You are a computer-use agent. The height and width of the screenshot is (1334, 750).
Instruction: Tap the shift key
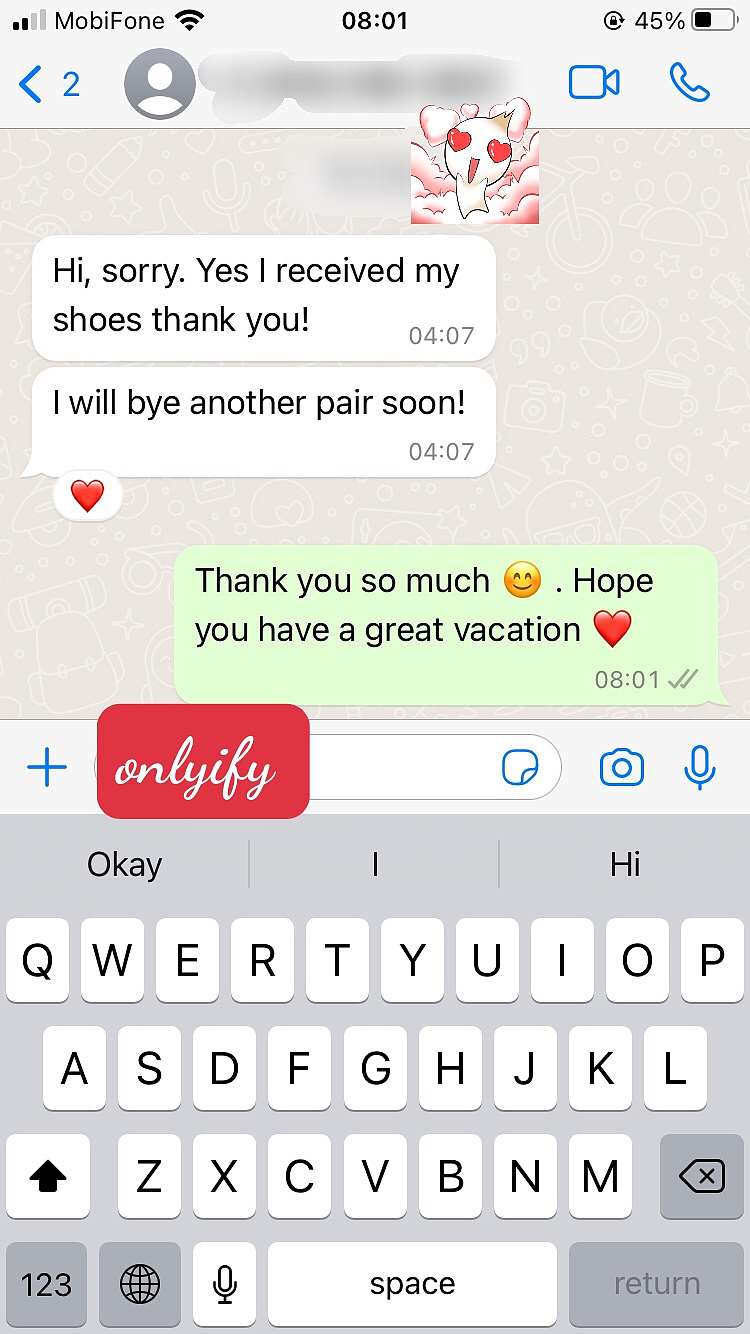tap(48, 1176)
